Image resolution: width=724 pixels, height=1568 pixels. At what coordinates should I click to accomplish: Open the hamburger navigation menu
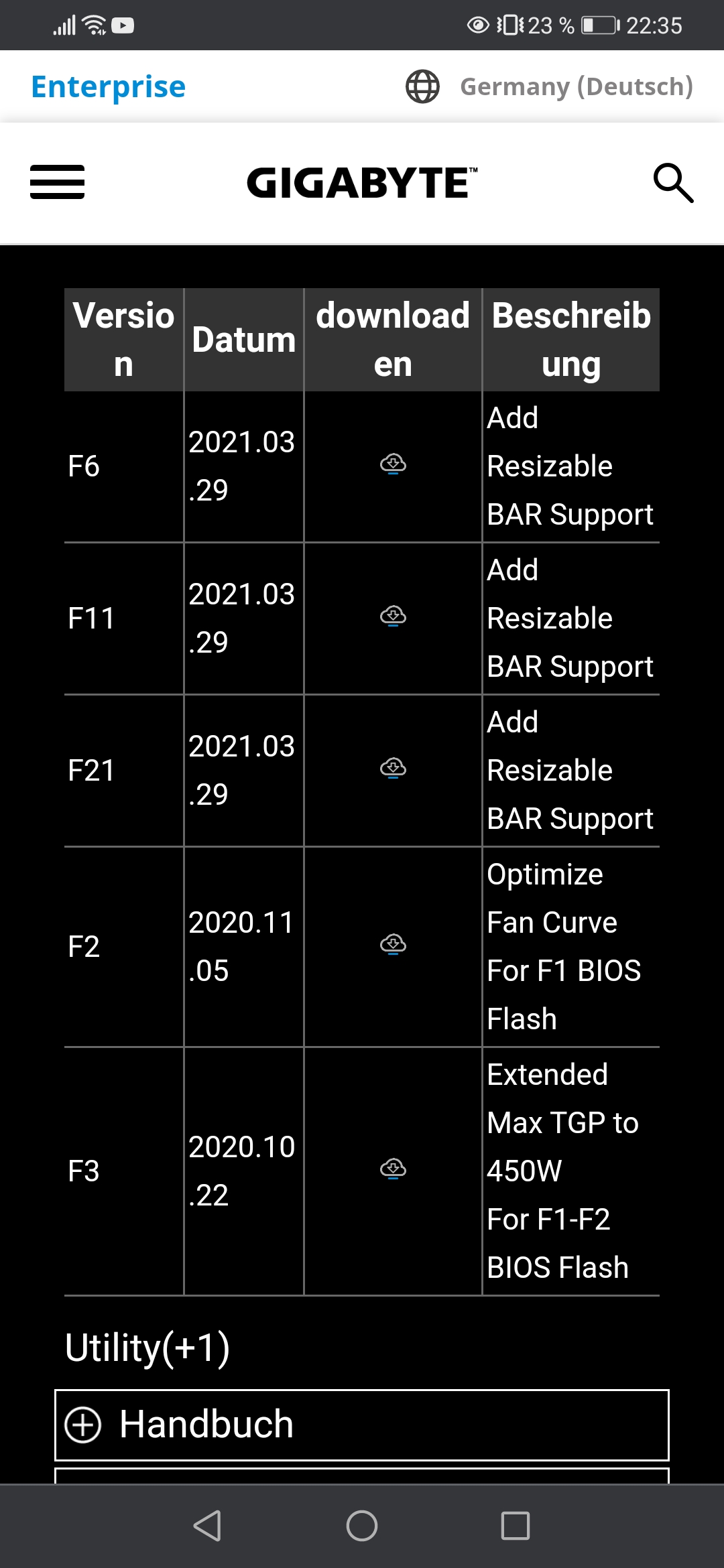(x=58, y=182)
